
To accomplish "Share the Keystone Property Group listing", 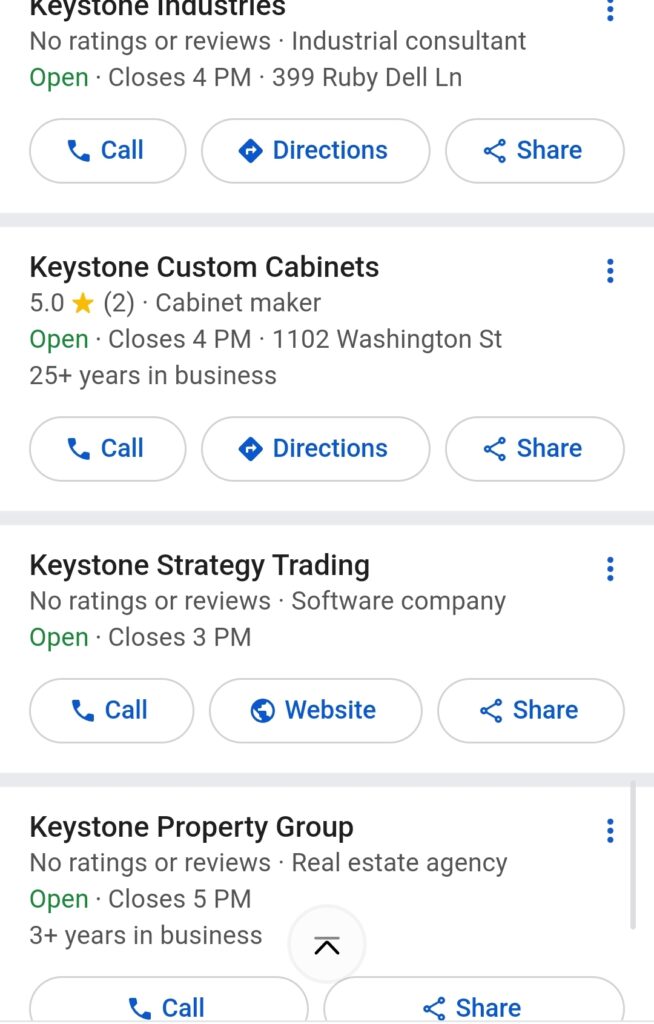I will coord(473,1006).
